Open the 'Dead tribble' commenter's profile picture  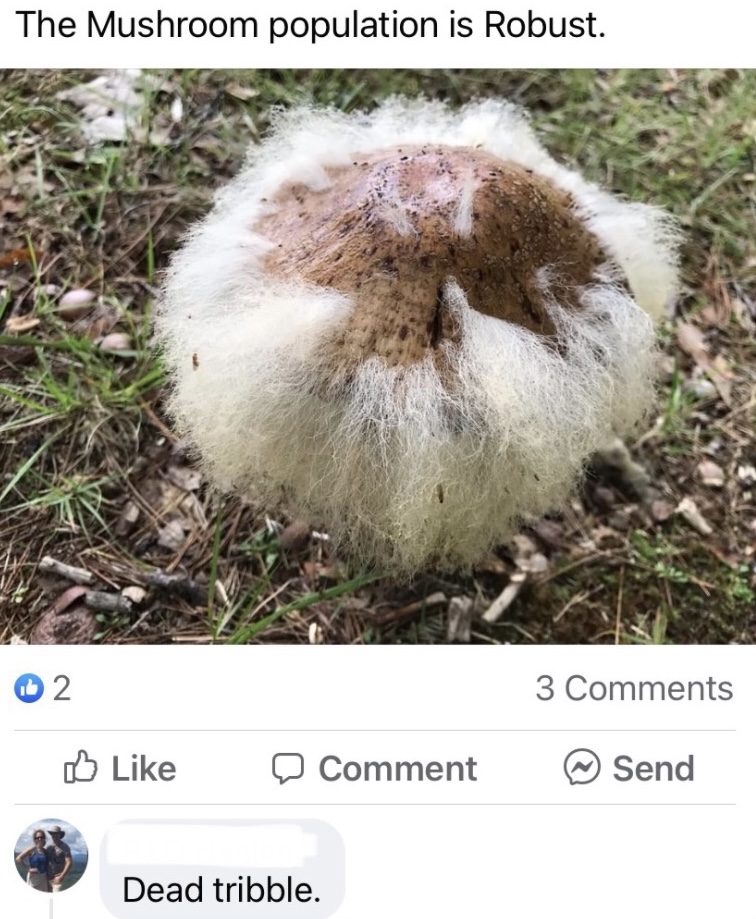[51, 856]
